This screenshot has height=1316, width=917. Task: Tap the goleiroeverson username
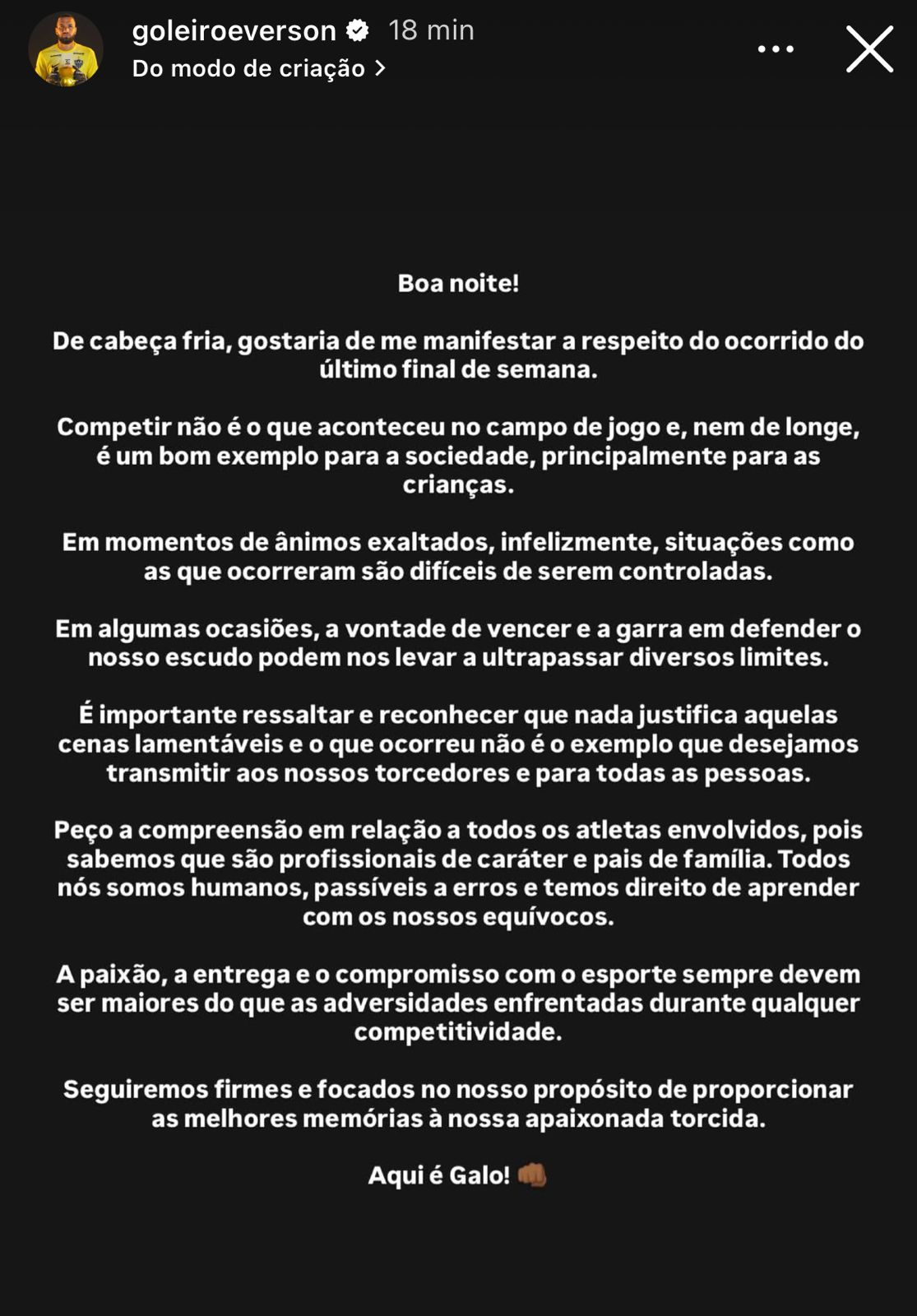[234, 30]
